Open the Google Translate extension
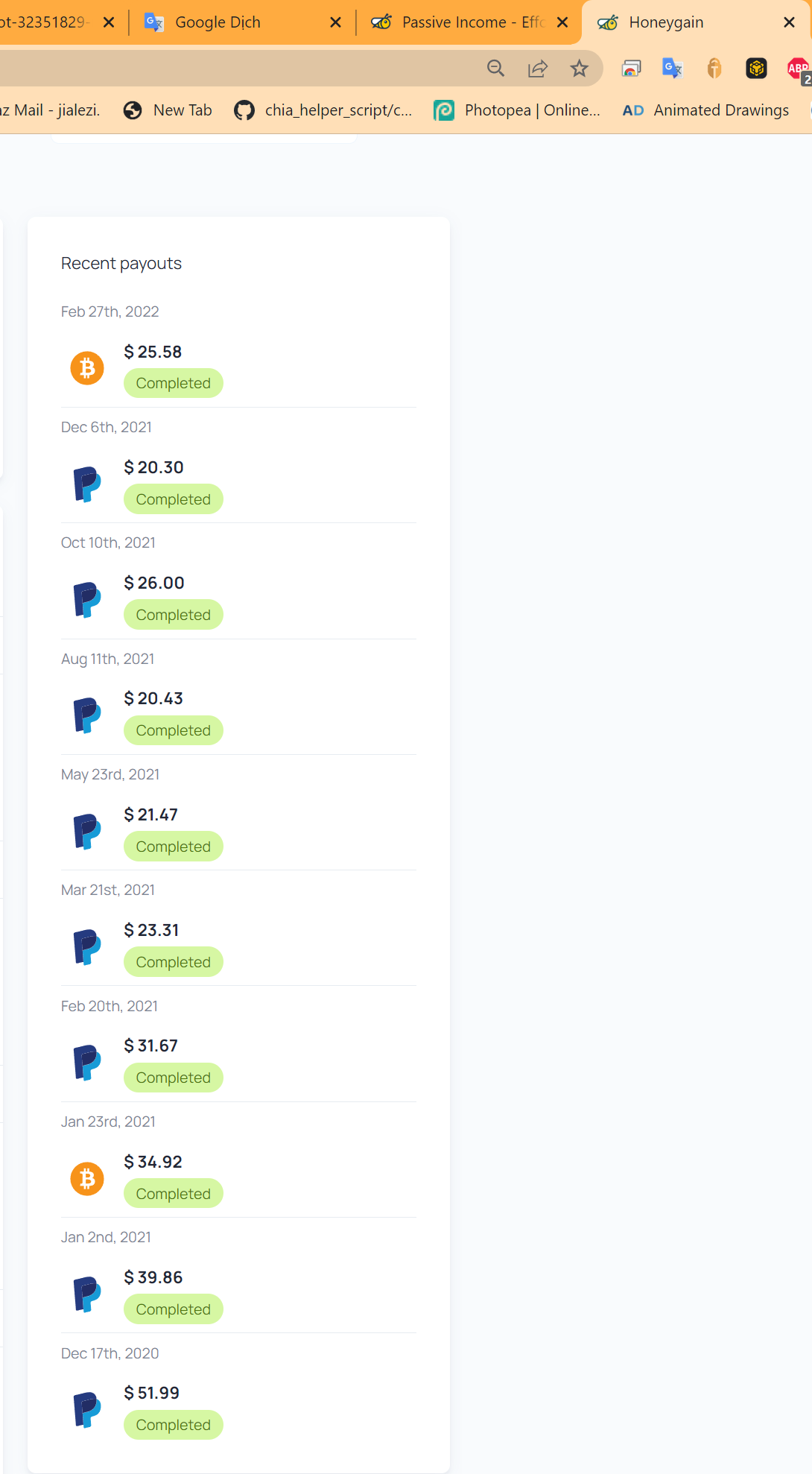The image size is (812, 1474). pyautogui.click(x=672, y=69)
